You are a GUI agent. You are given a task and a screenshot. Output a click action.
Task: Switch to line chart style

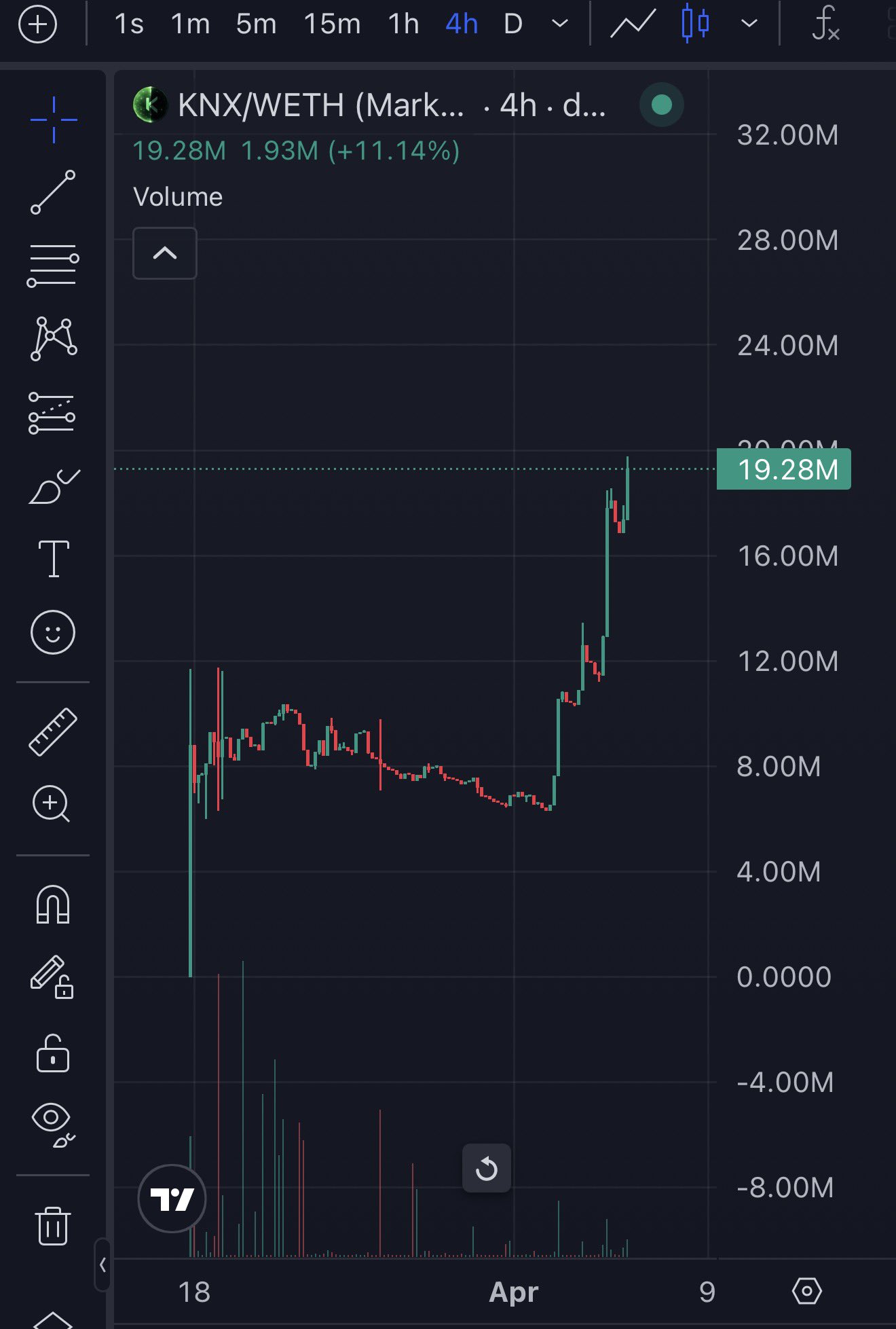pyautogui.click(x=633, y=24)
